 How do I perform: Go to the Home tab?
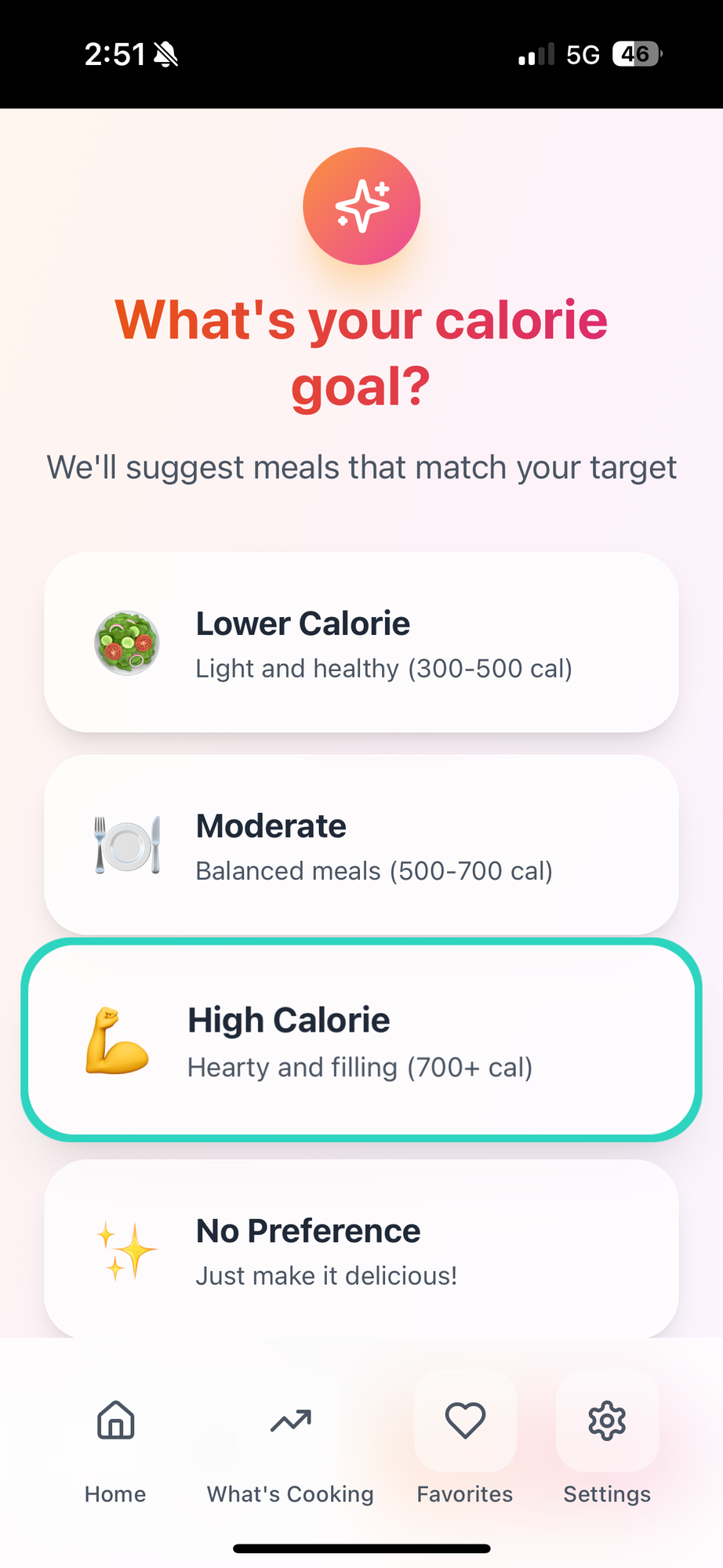click(x=115, y=1443)
